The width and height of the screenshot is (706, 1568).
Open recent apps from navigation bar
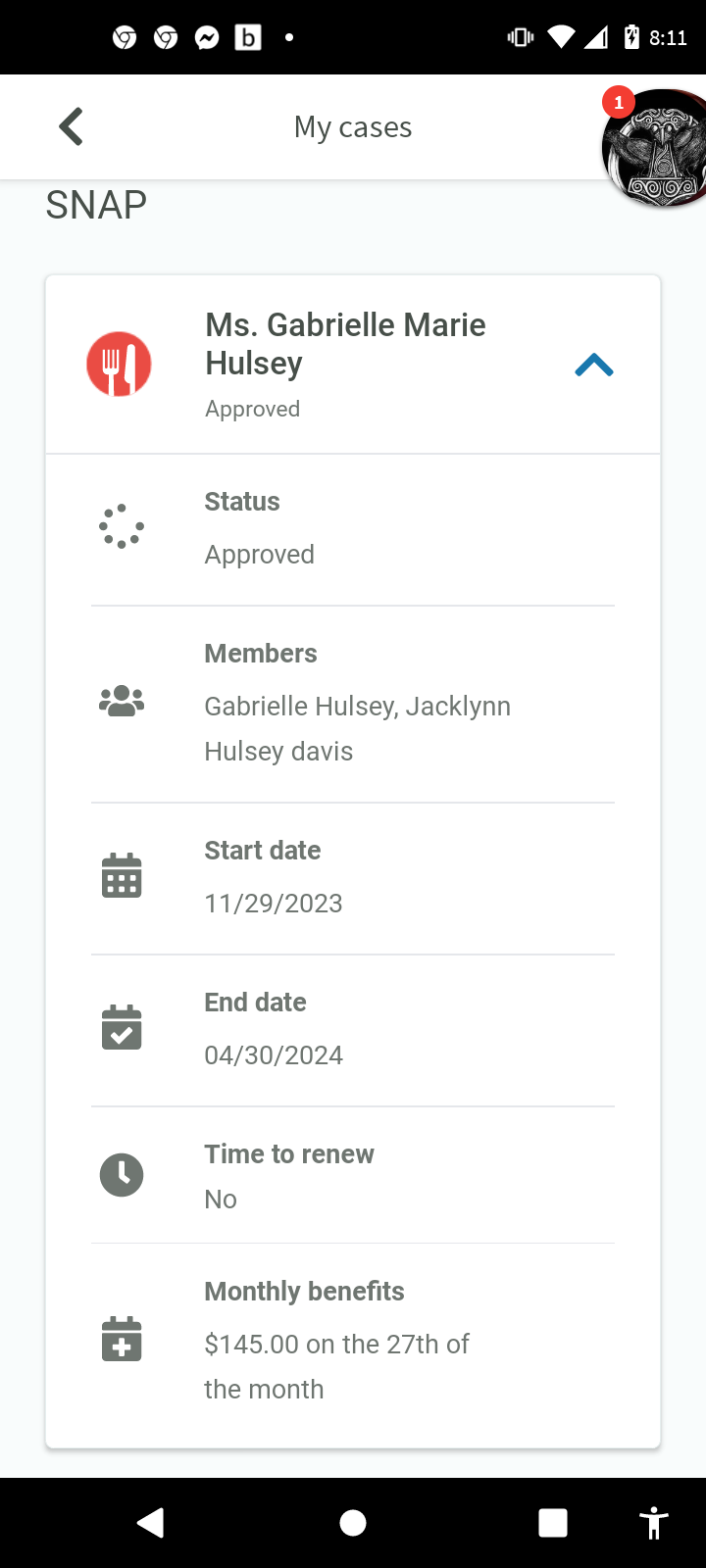pyautogui.click(x=553, y=1523)
